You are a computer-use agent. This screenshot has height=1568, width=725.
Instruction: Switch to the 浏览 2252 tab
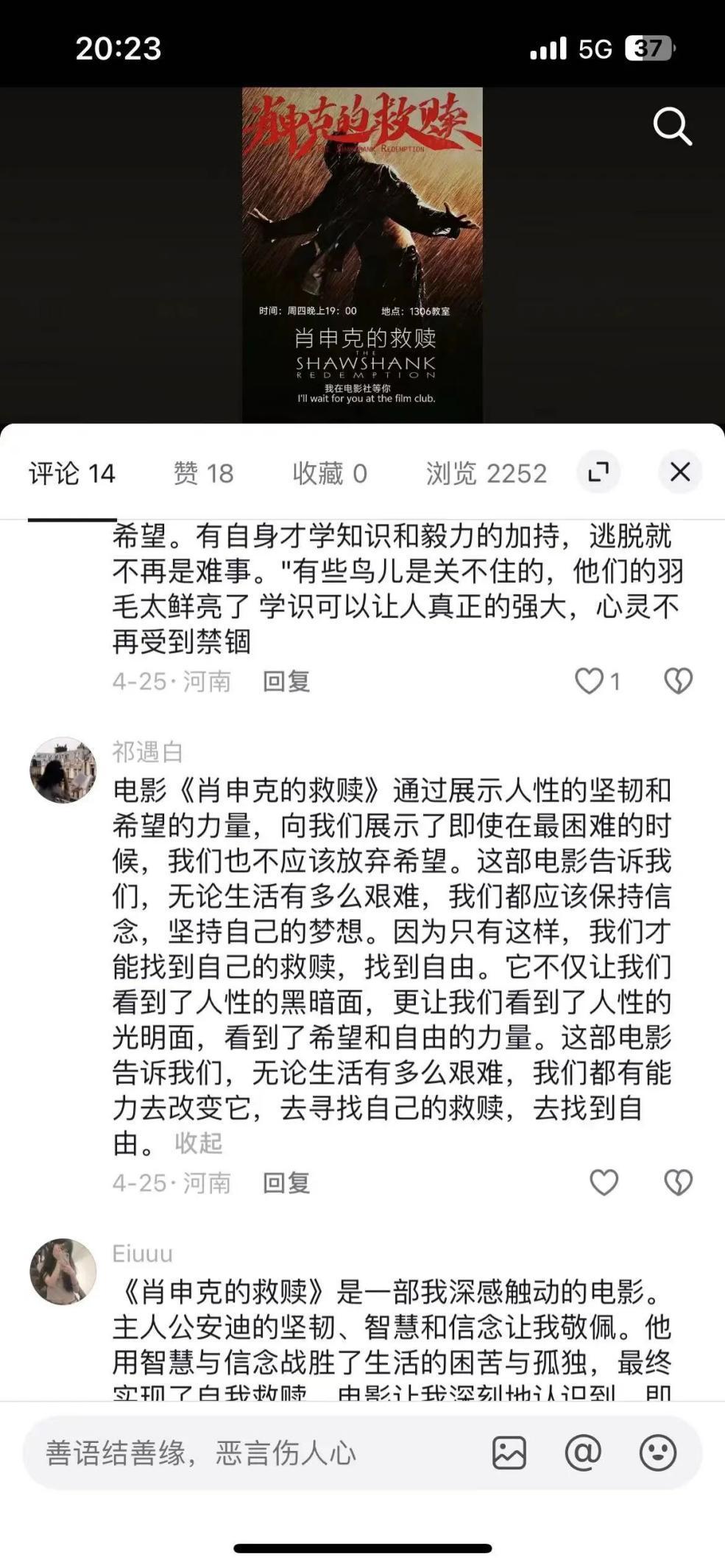pos(486,474)
